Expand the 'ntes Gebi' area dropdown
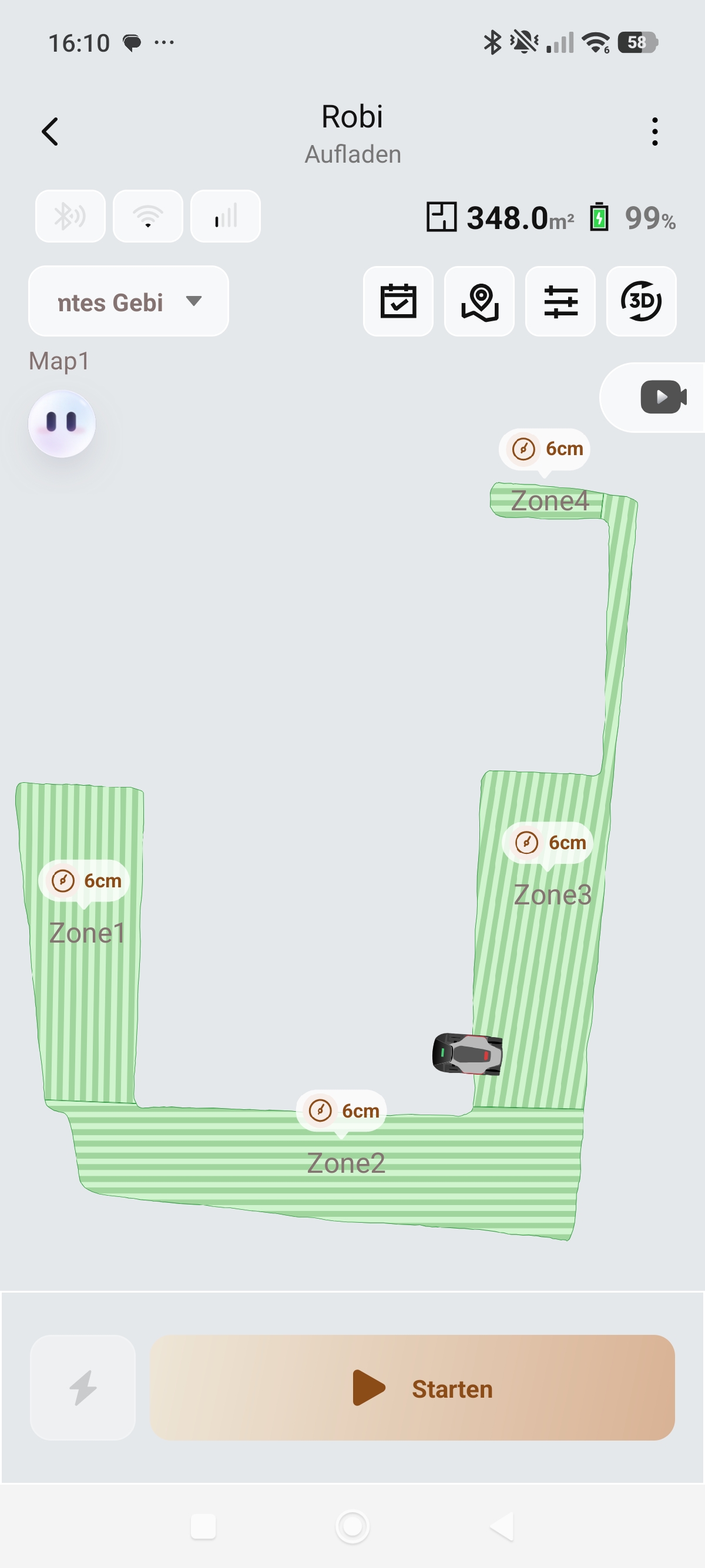Screen dimensions: 705x1568 pyautogui.click(x=129, y=301)
